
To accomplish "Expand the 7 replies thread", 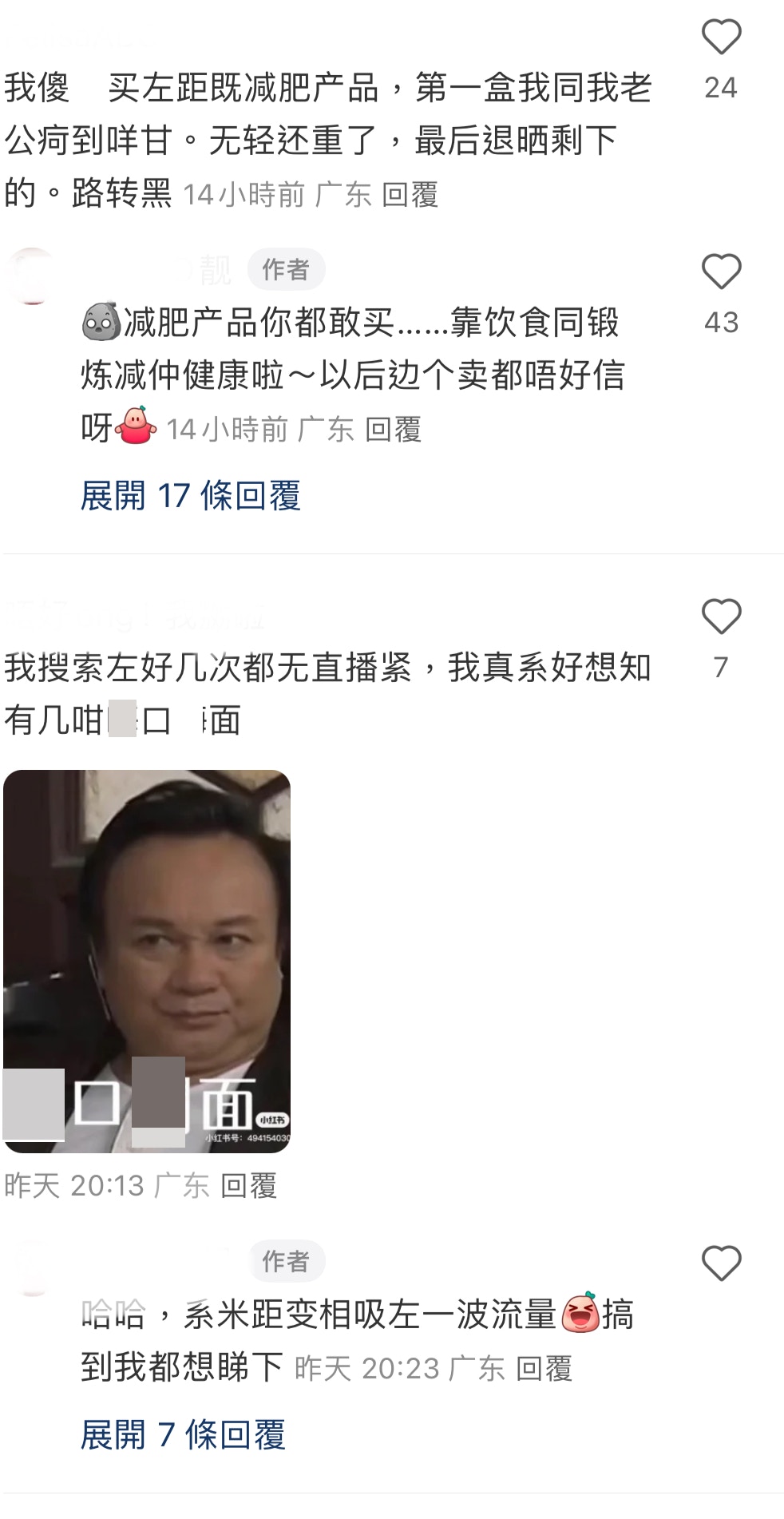I will coord(183,1435).
